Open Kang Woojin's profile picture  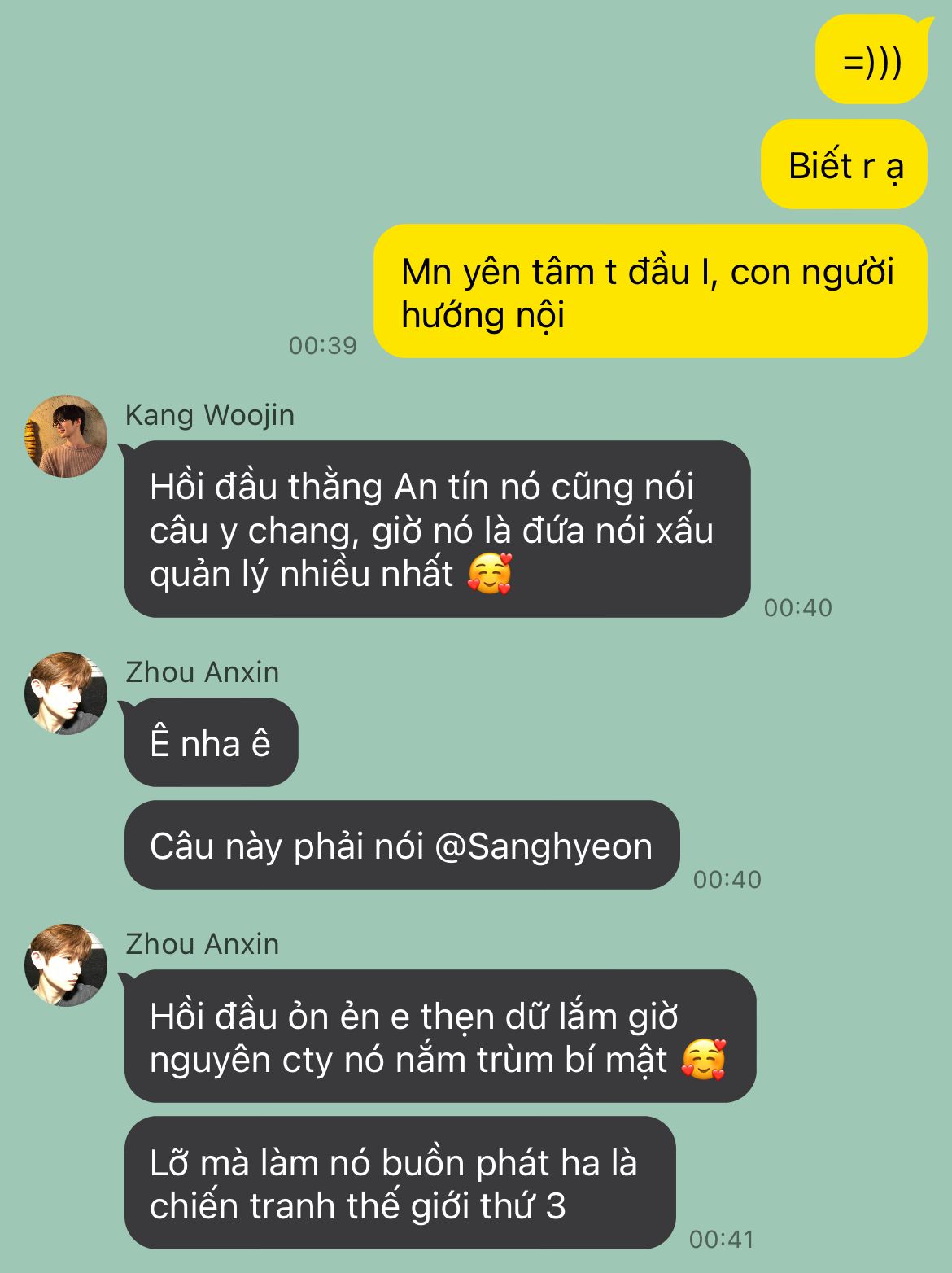click(66, 436)
